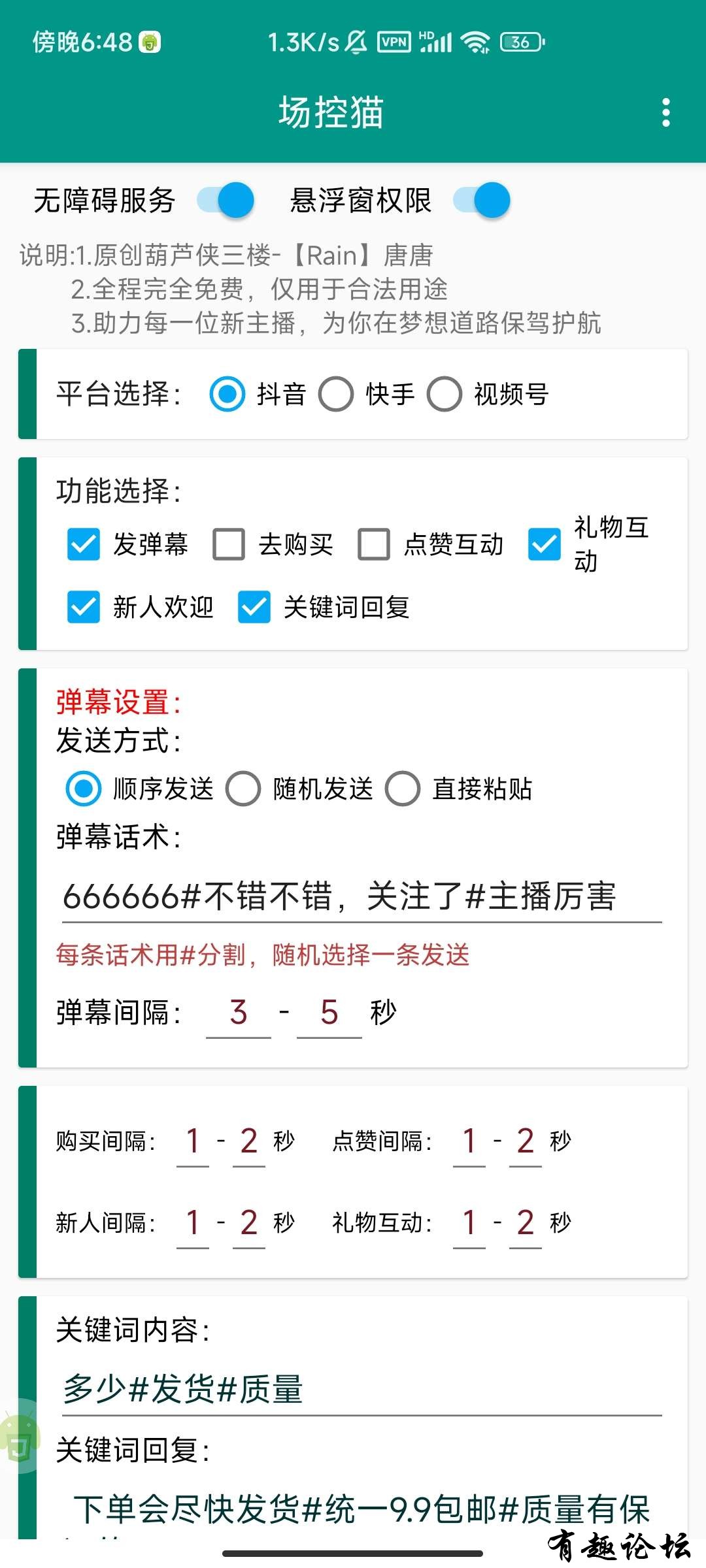Uncheck the 礼物互动 checkbox

[545, 544]
